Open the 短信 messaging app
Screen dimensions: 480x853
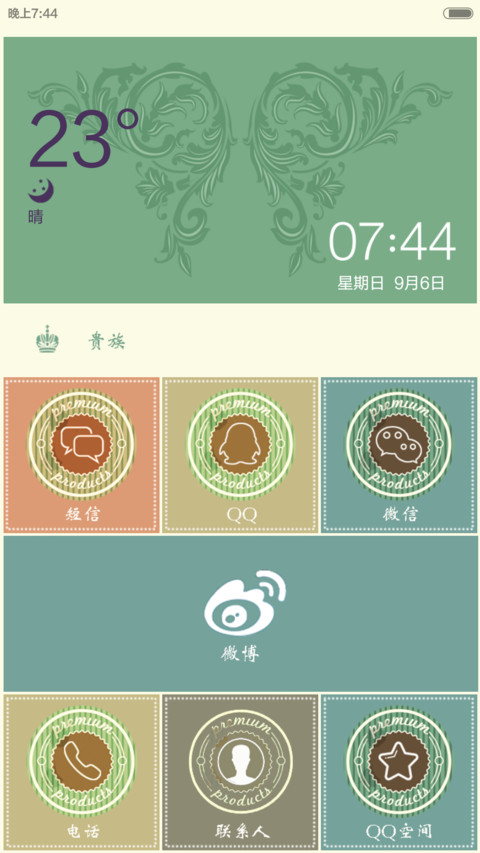tap(82, 455)
